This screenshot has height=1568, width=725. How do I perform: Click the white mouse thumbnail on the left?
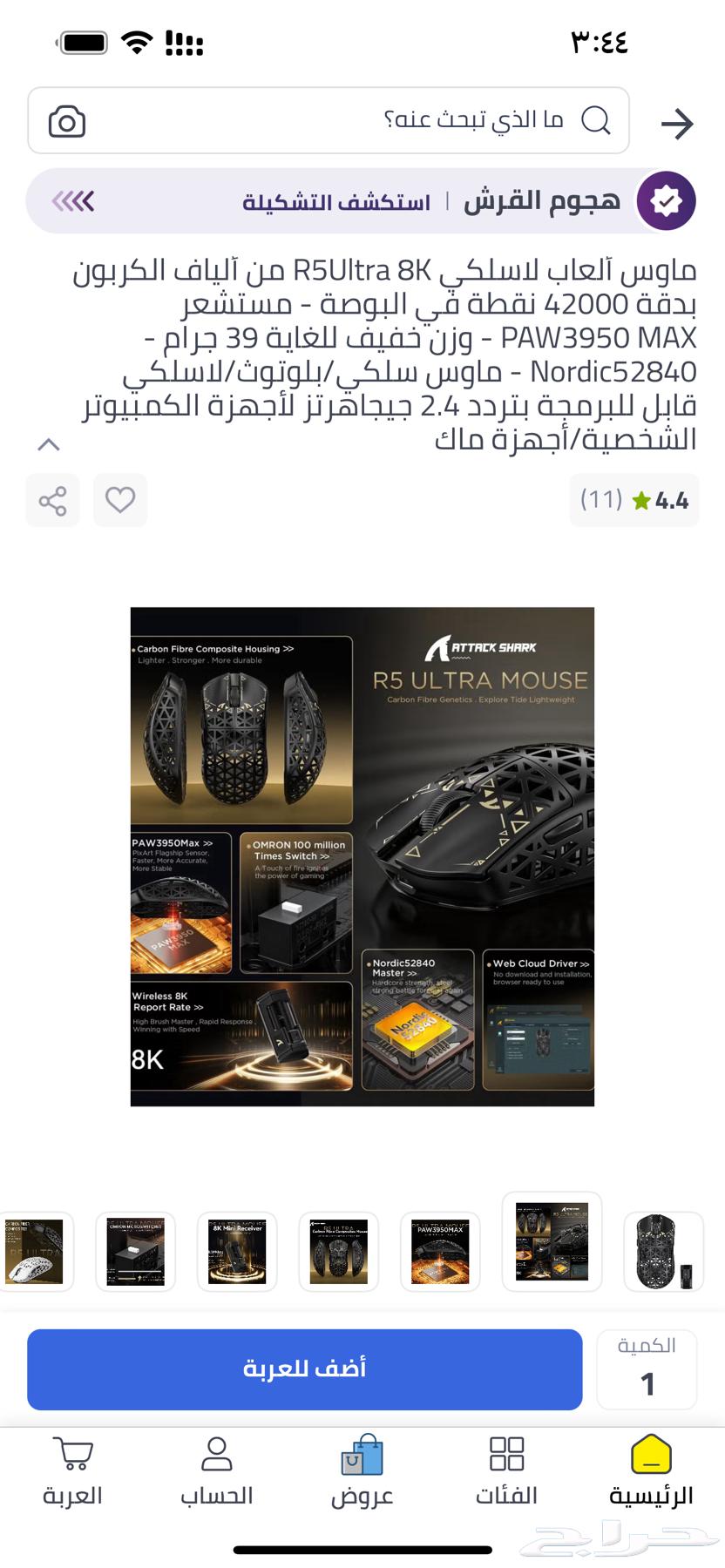pos(35,1252)
